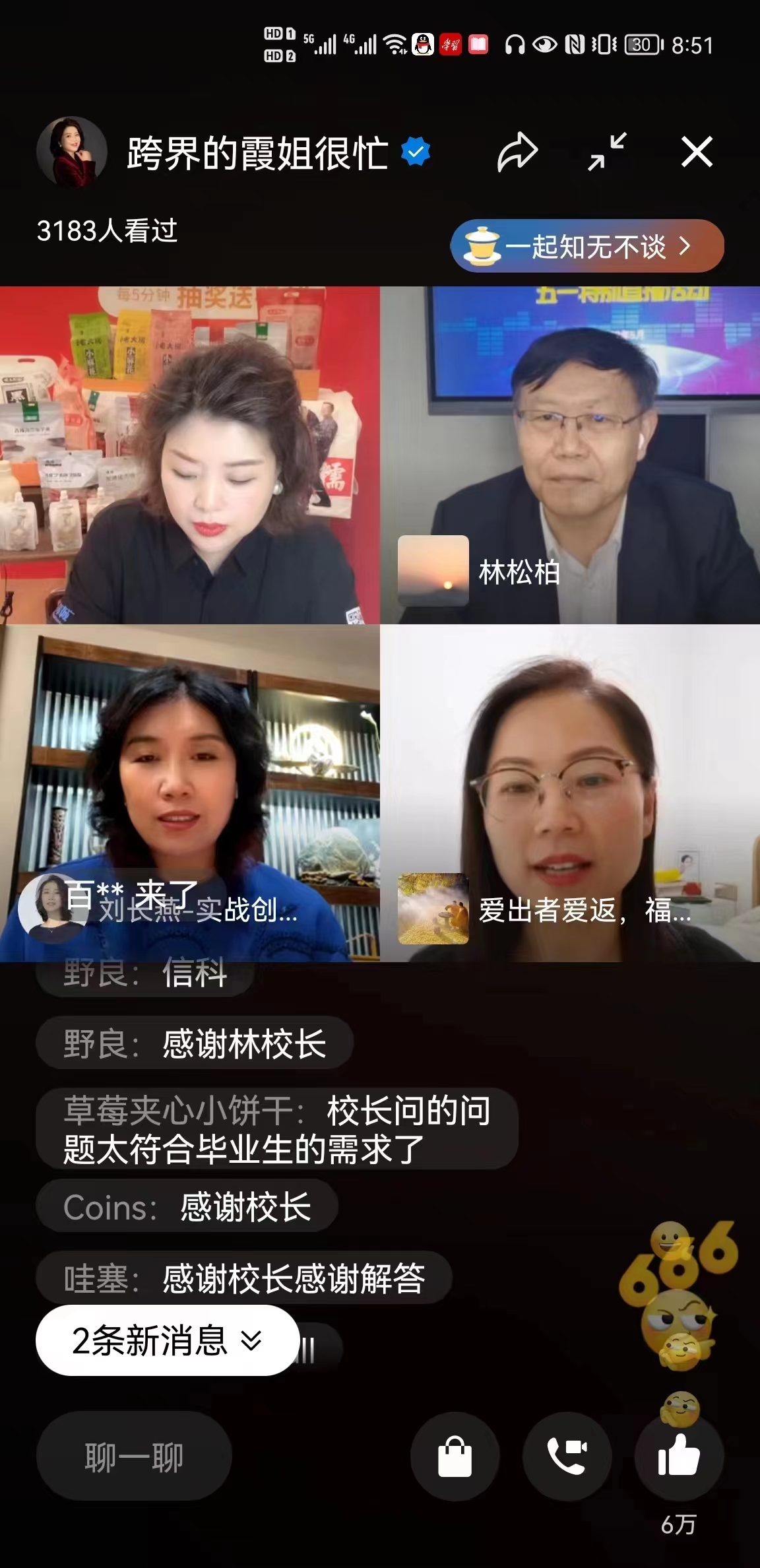Open the 爱出者爱返 guest tile
The height and width of the screenshot is (1568, 760).
(x=570, y=792)
